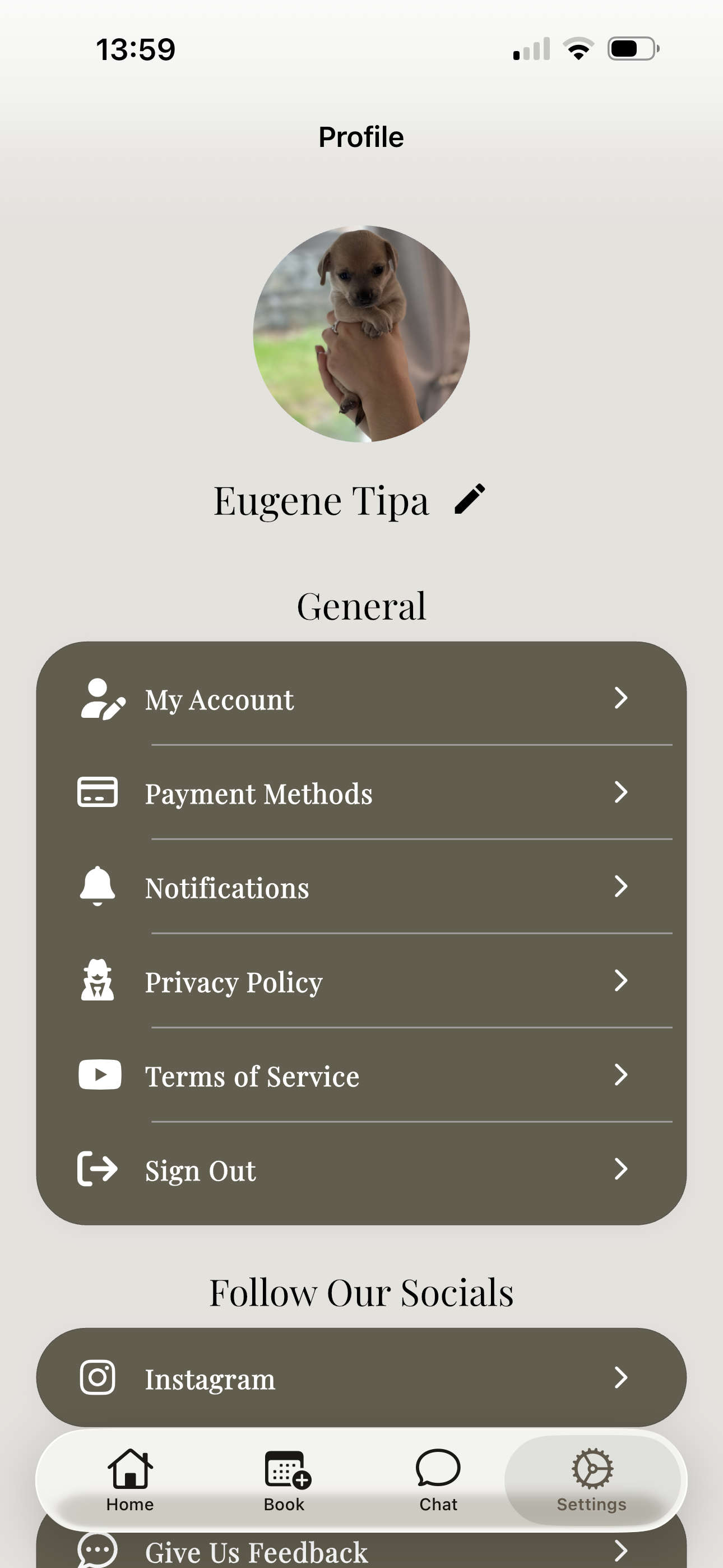The height and width of the screenshot is (1568, 723).
Task: Open Give Us Feedback
Action: pyautogui.click(x=361, y=1549)
